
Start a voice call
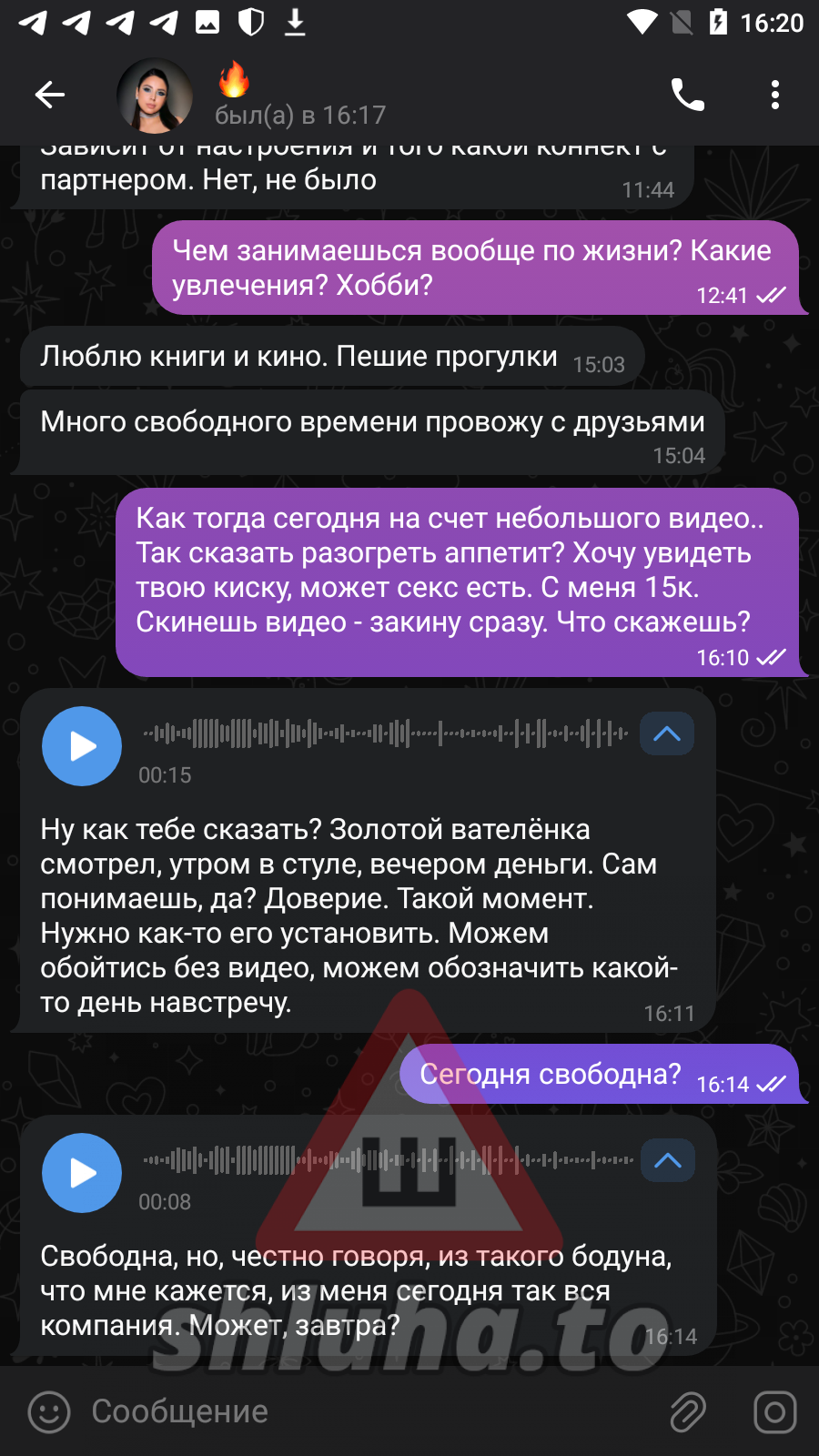click(x=687, y=95)
